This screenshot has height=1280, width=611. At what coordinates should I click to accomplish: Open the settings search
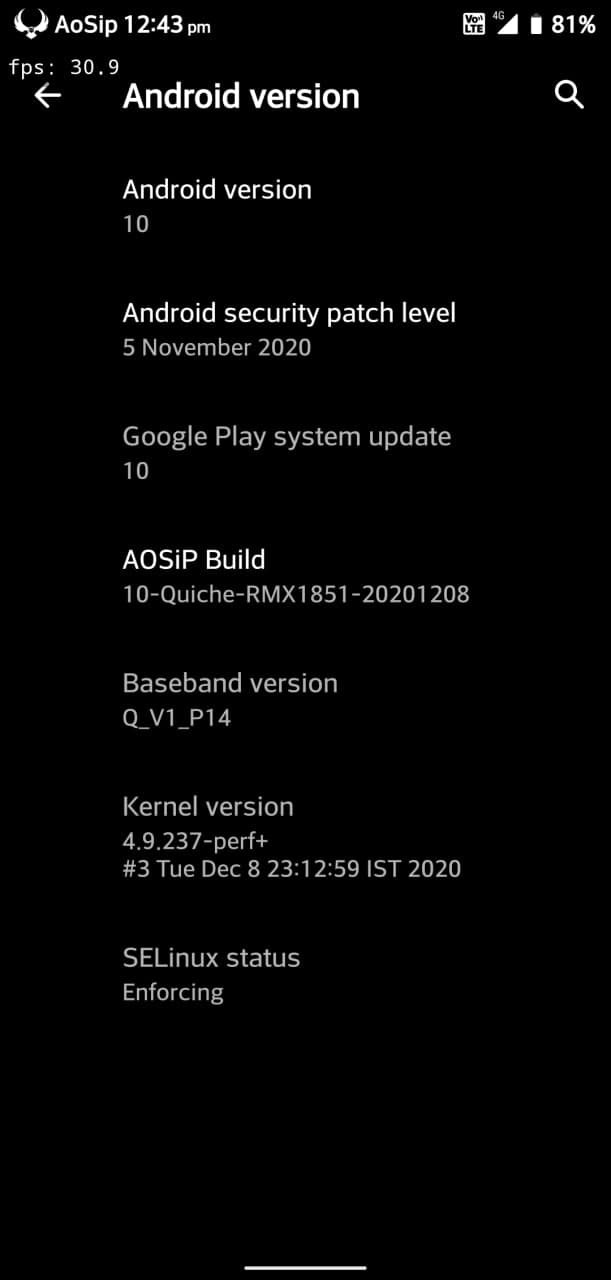tap(568, 96)
